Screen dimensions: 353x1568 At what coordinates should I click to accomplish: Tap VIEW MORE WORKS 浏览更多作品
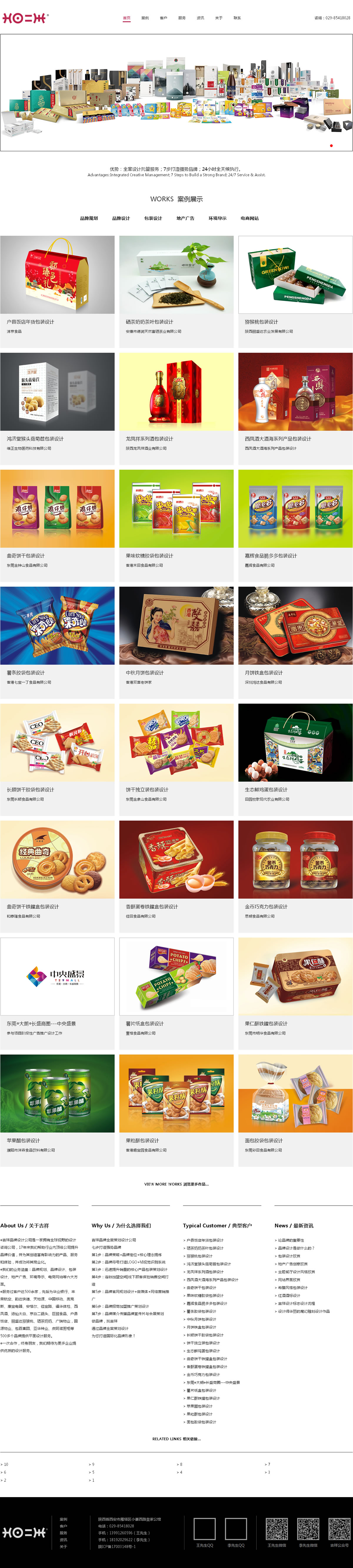click(176, 1184)
